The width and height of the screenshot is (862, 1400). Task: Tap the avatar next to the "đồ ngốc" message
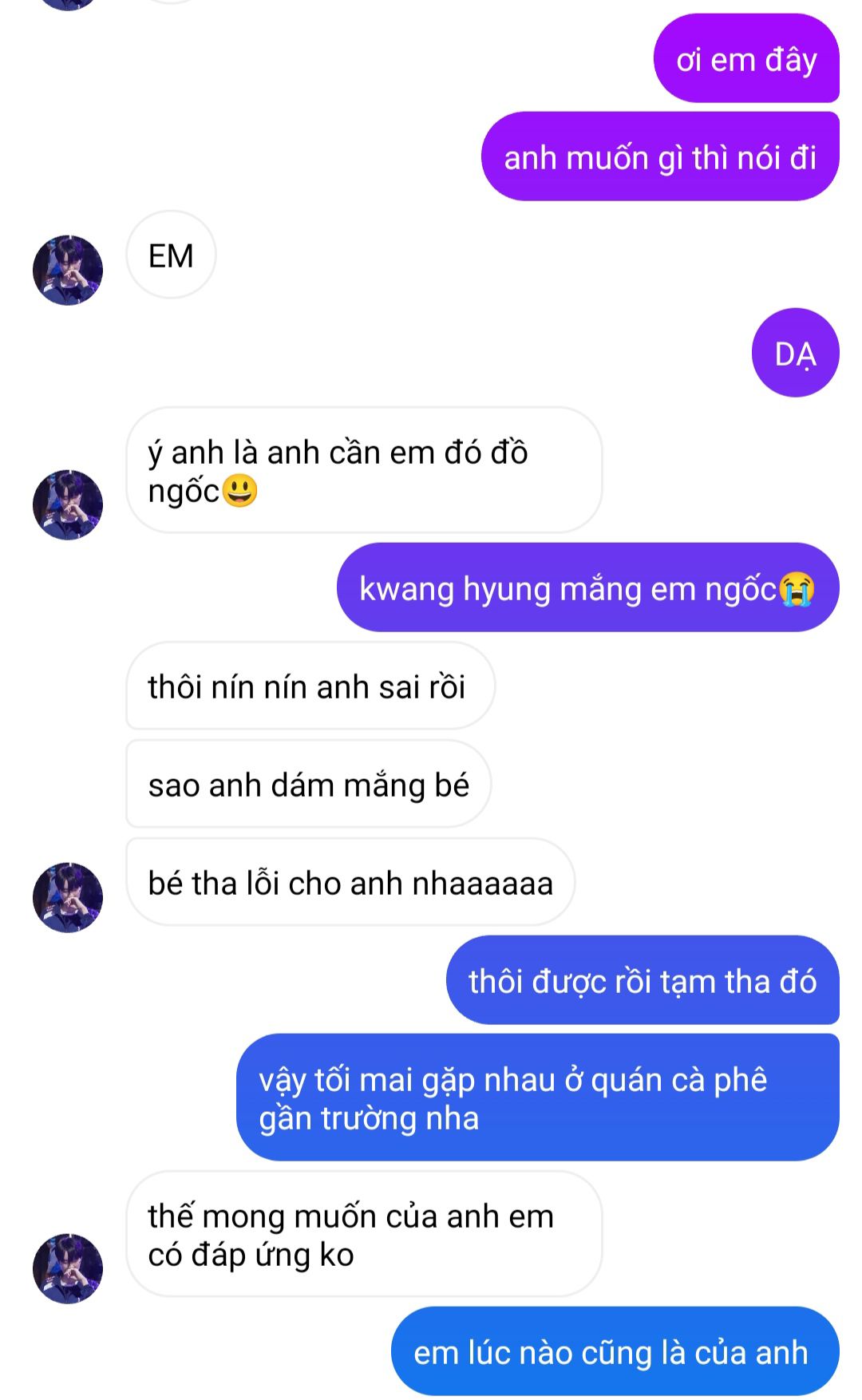click(68, 504)
